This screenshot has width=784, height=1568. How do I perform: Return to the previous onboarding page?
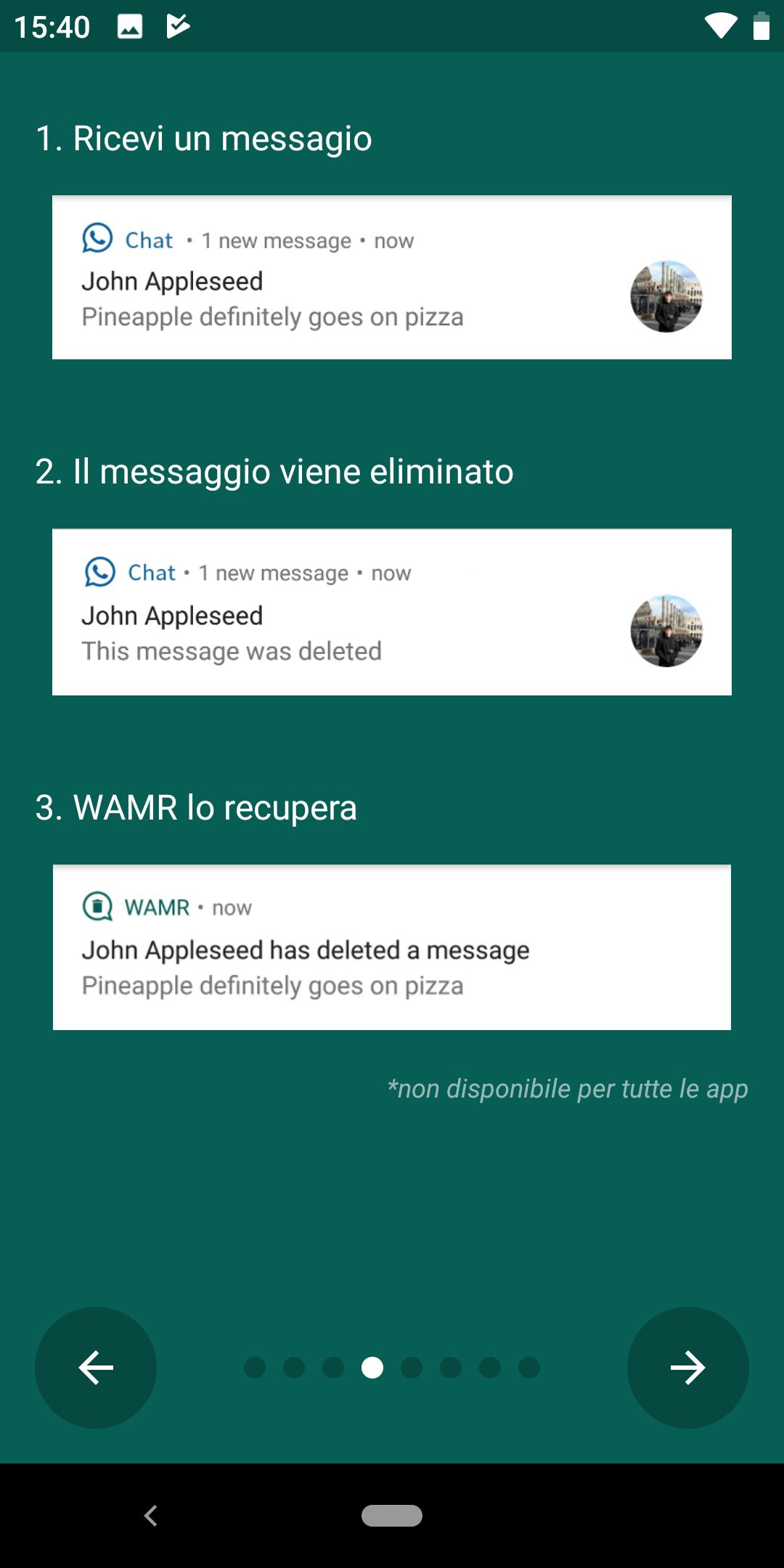point(96,1368)
